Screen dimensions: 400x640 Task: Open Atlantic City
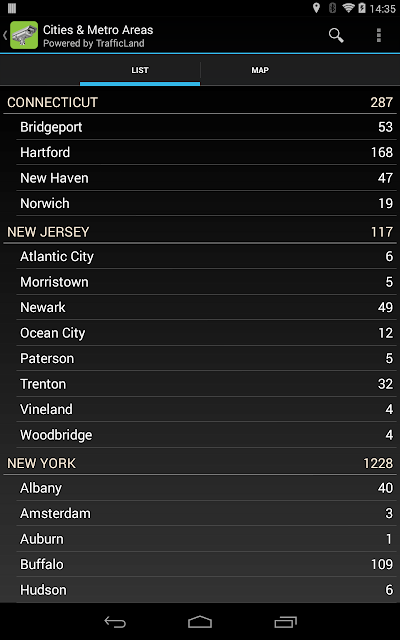pos(207,256)
